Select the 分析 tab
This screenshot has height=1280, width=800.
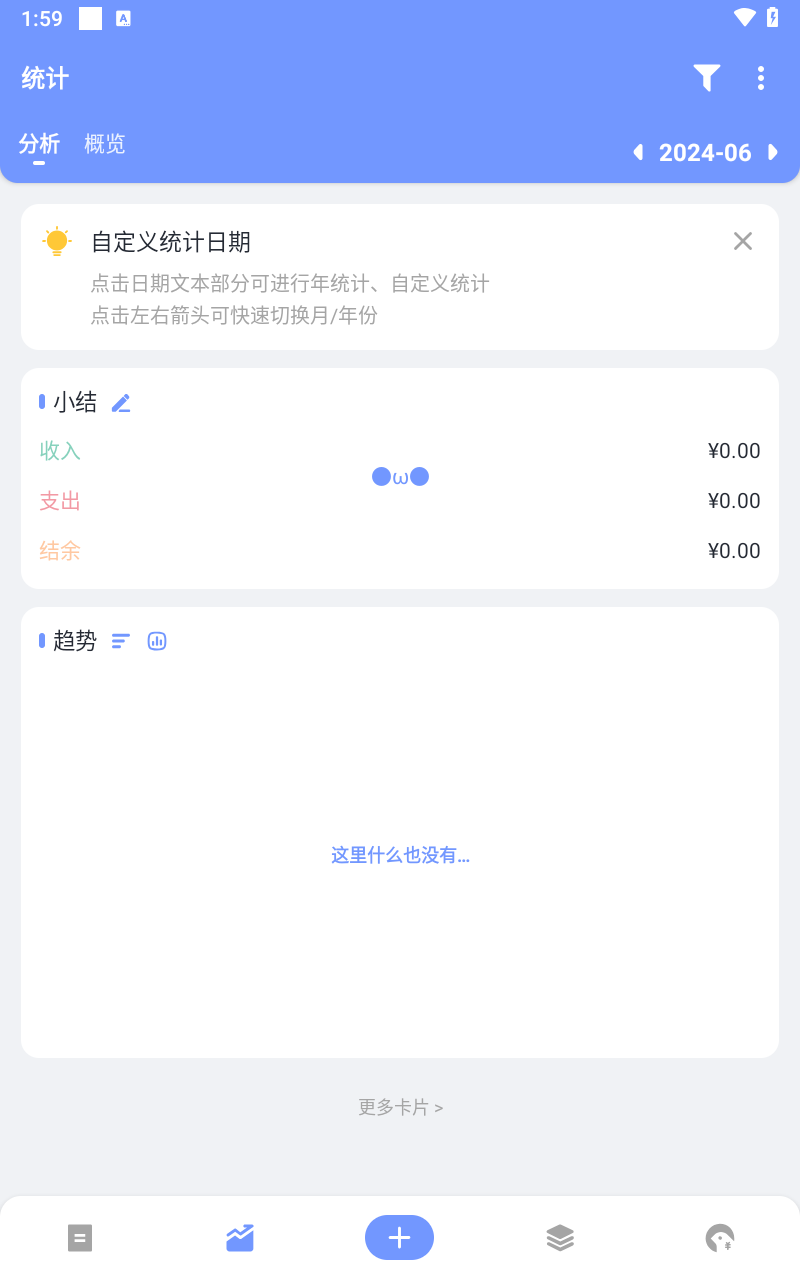click(x=39, y=144)
